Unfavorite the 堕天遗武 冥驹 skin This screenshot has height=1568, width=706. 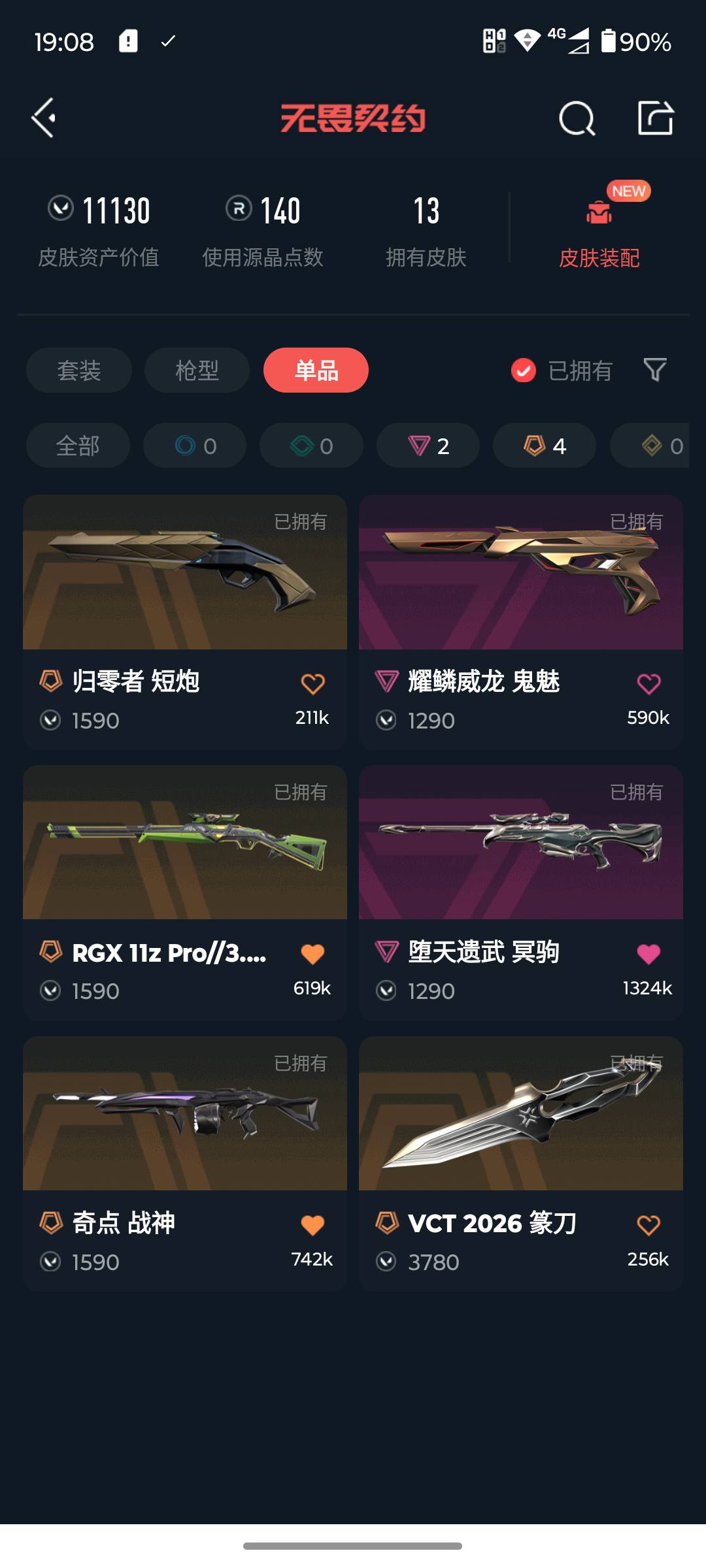point(647,954)
